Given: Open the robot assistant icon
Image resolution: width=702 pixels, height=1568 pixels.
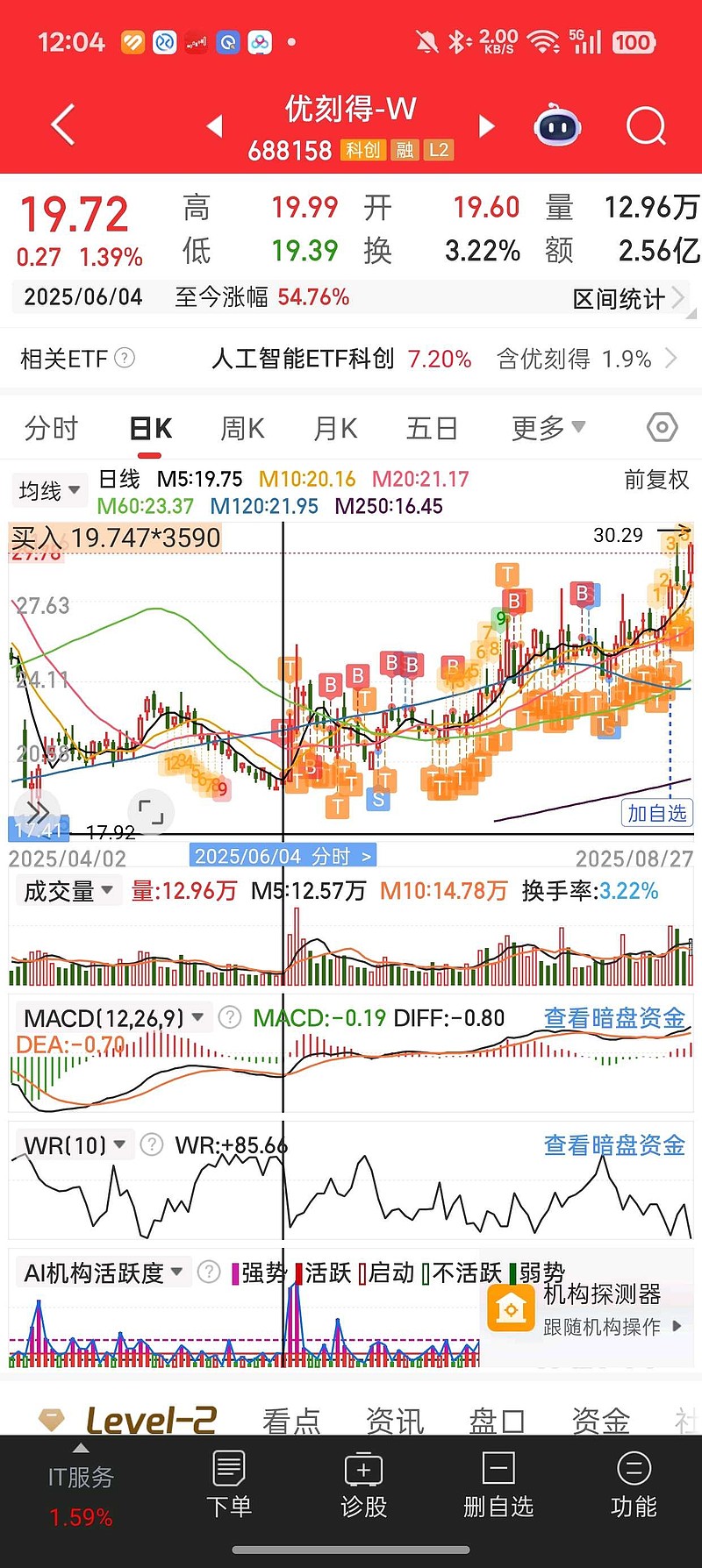Looking at the screenshot, I should 558,126.
